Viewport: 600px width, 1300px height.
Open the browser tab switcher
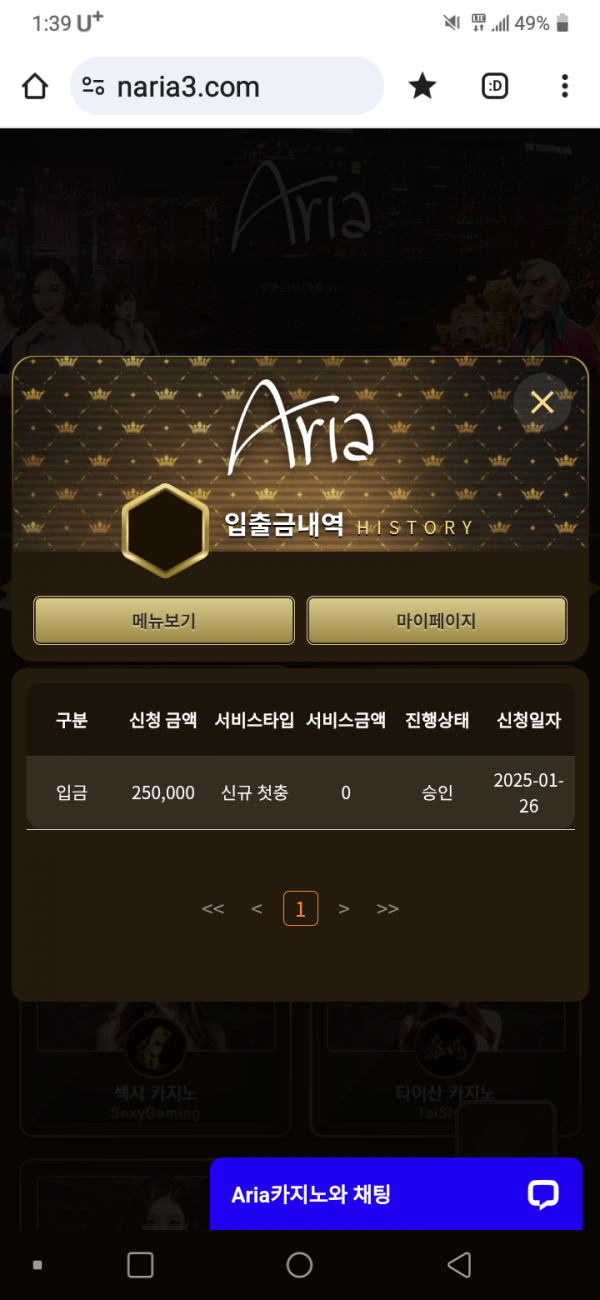(x=494, y=87)
